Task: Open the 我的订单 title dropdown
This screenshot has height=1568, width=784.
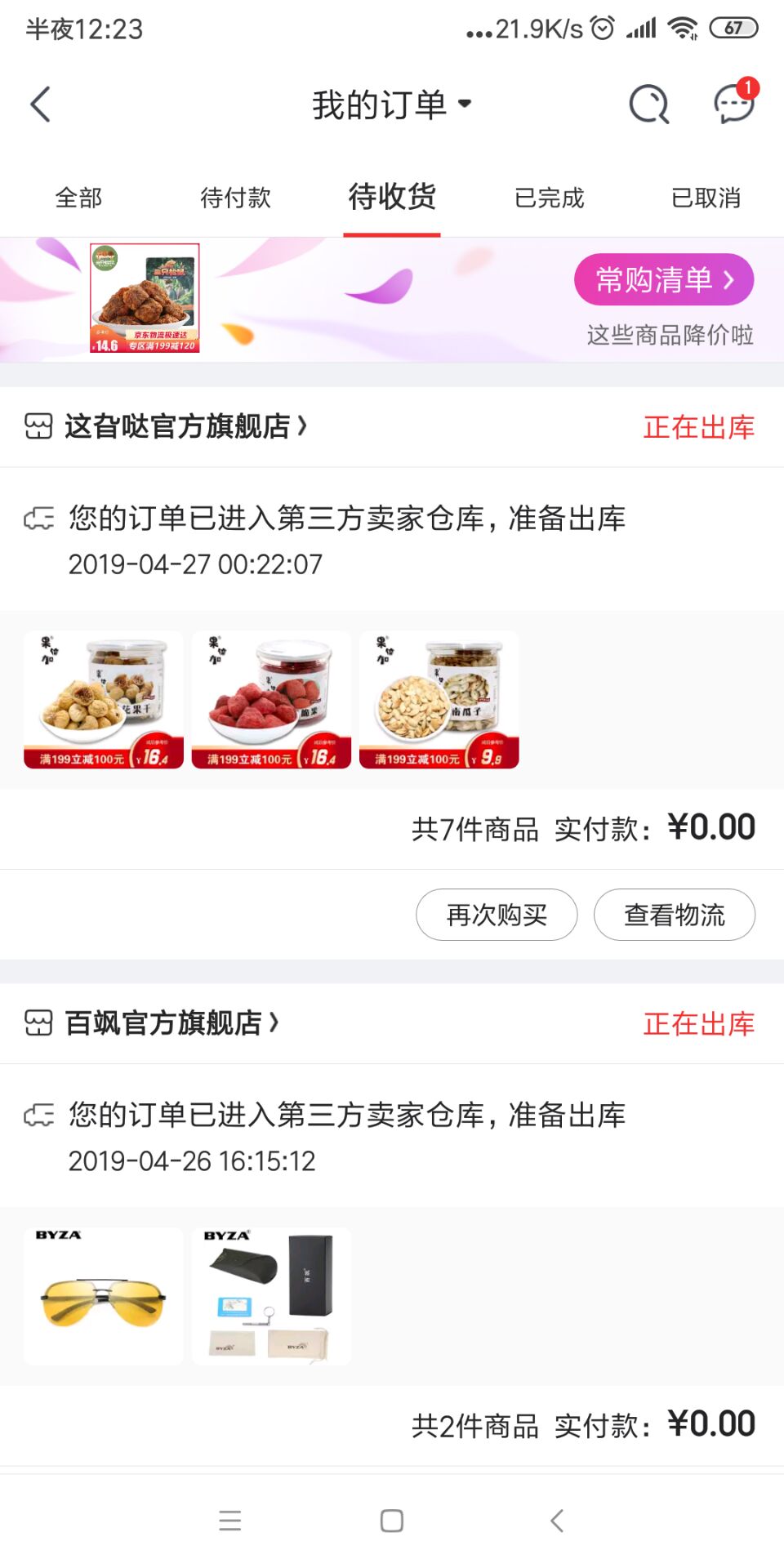Action: (x=394, y=104)
